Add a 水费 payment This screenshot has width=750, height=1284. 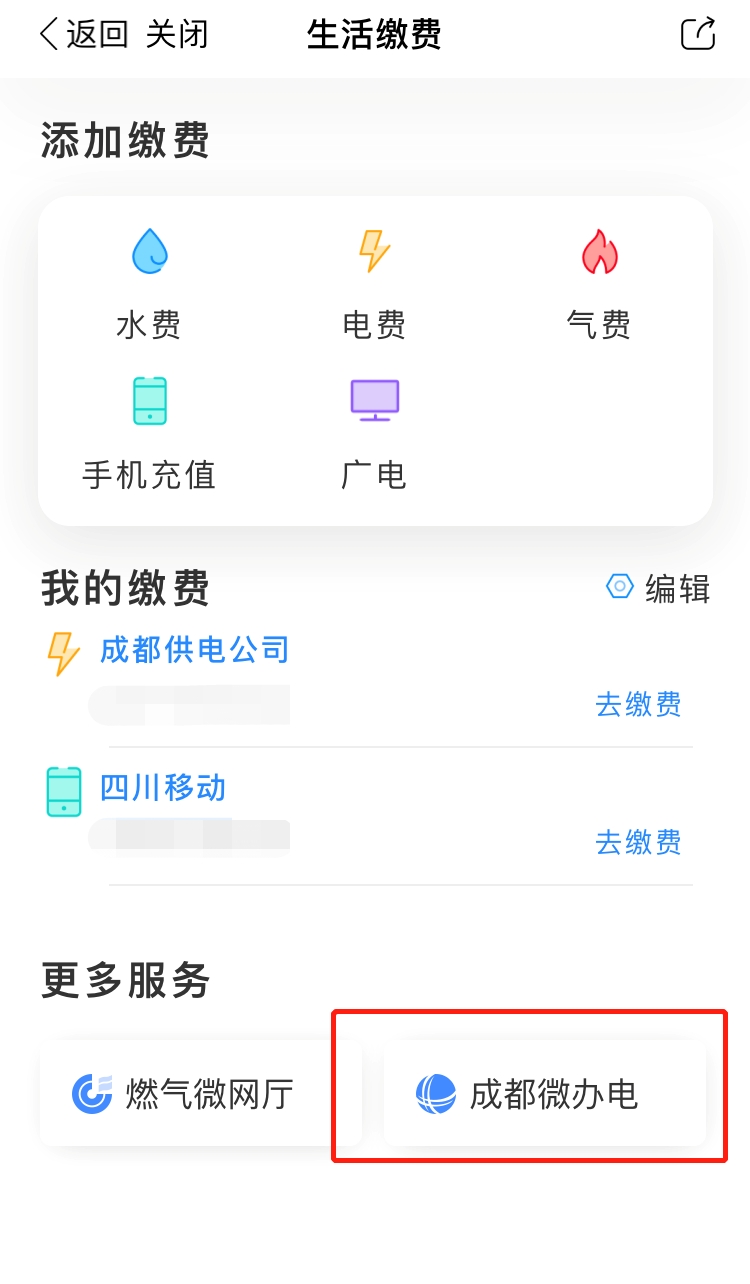point(149,284)
